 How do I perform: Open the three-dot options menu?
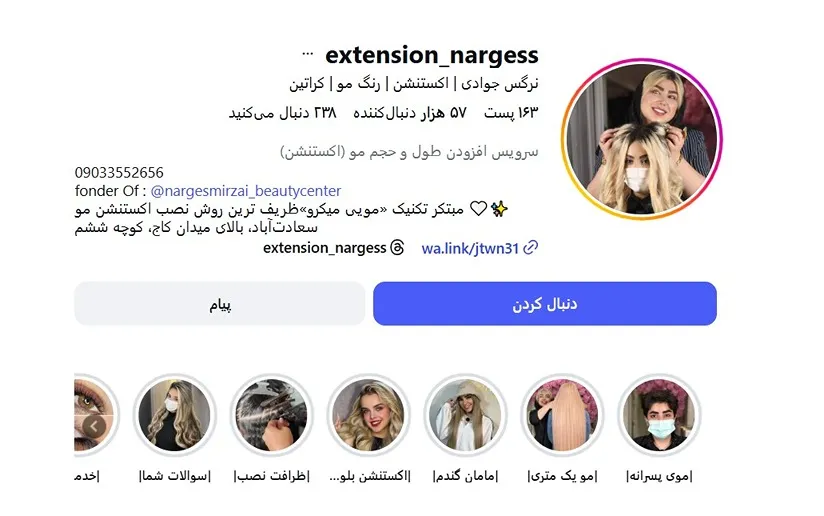[307, 53]
